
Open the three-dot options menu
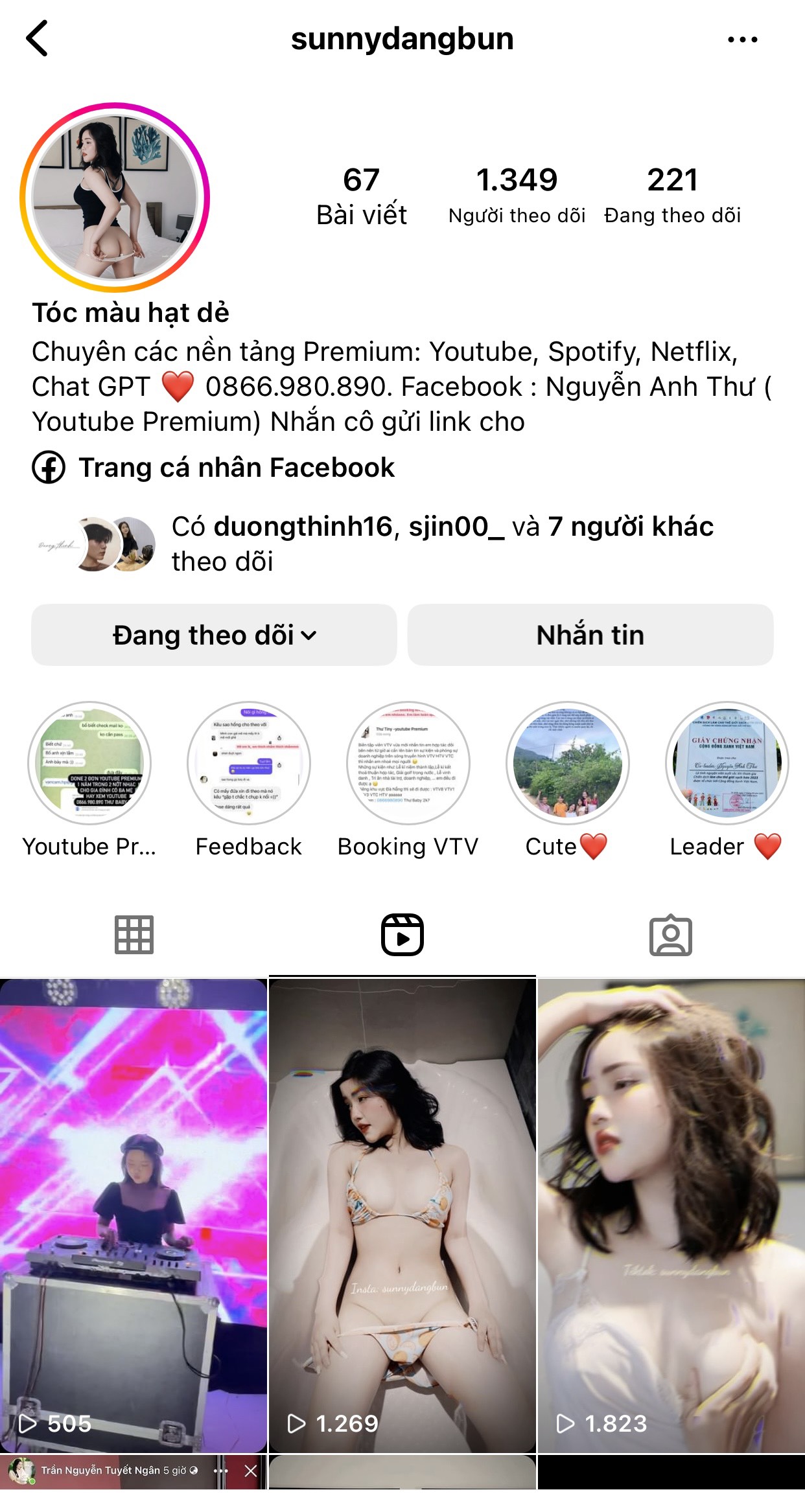(742, 40)
